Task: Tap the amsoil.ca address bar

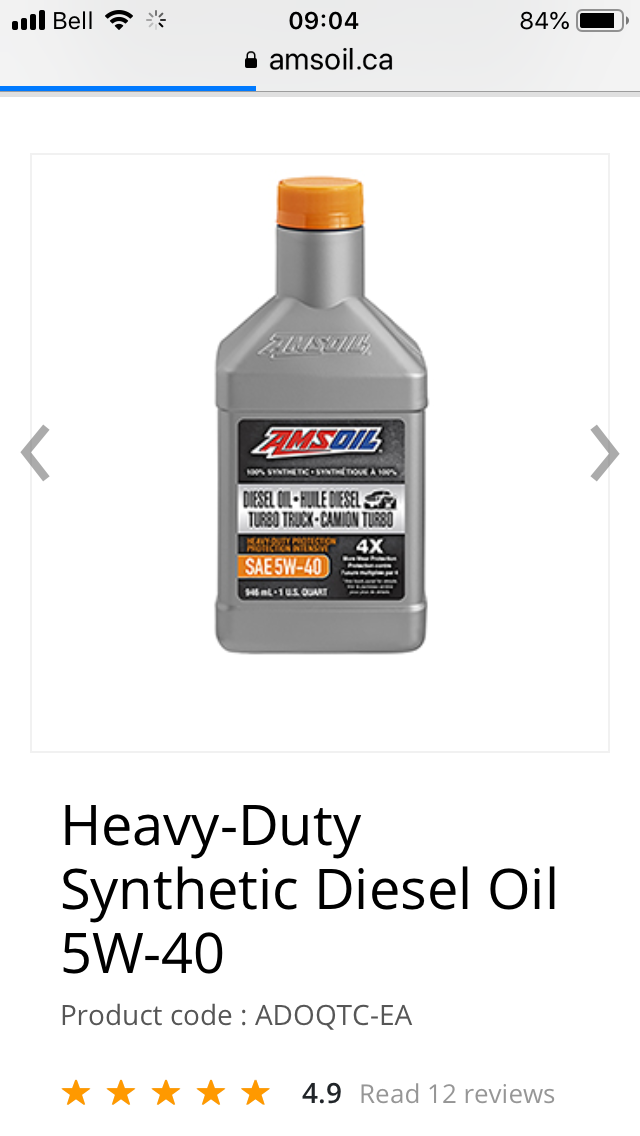Action: [x=320, y=60]
